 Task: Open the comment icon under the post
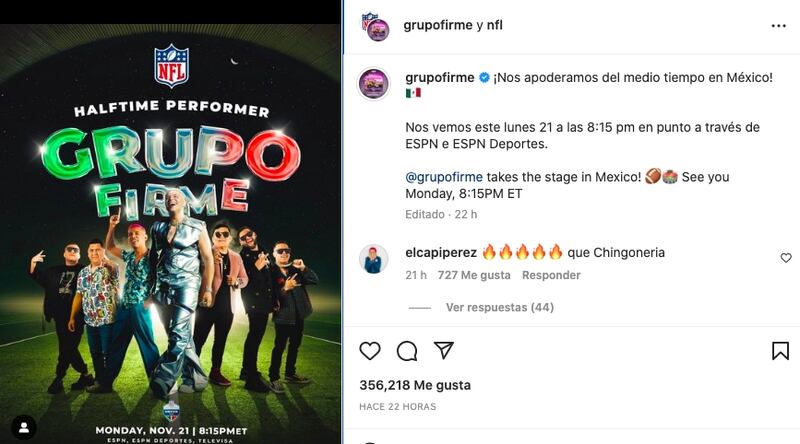tap(406, 351)
